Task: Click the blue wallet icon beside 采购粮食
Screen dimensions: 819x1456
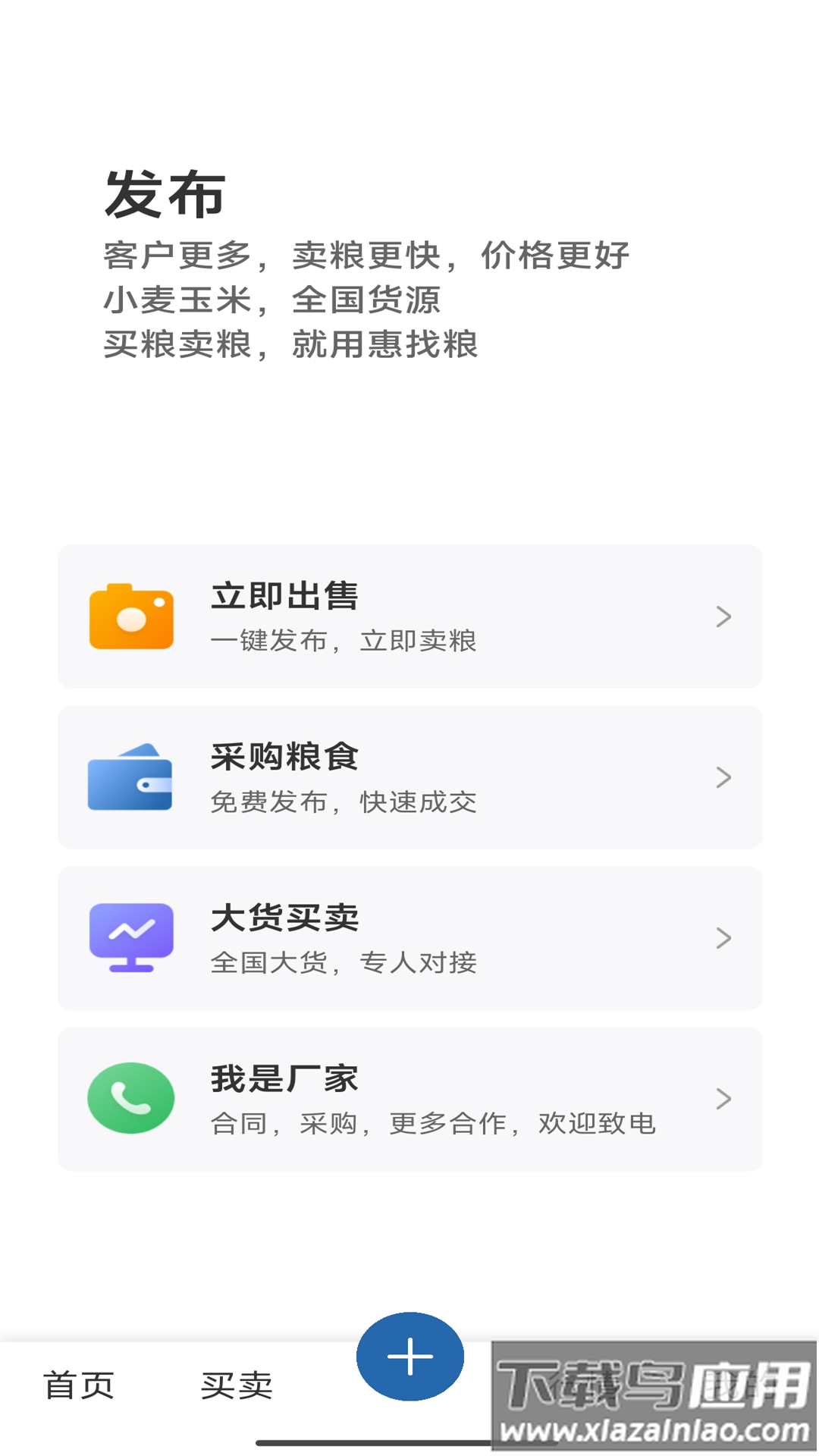Action: (x=130, y=777)
